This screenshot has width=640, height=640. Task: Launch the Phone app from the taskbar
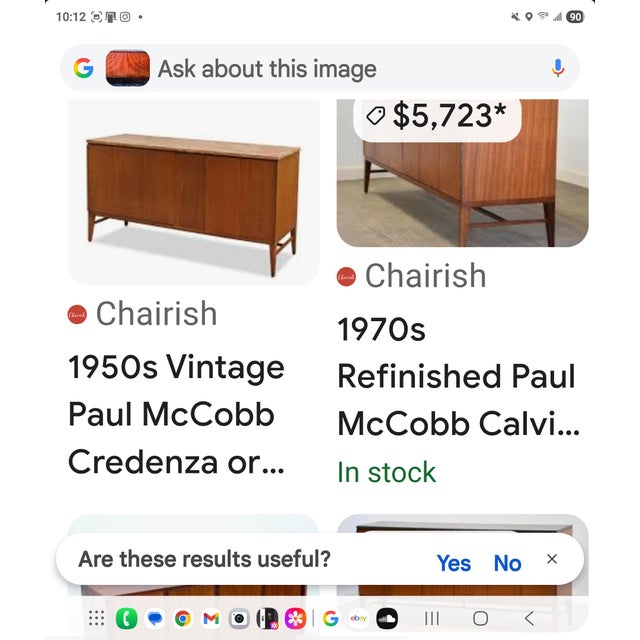point(127,618)
